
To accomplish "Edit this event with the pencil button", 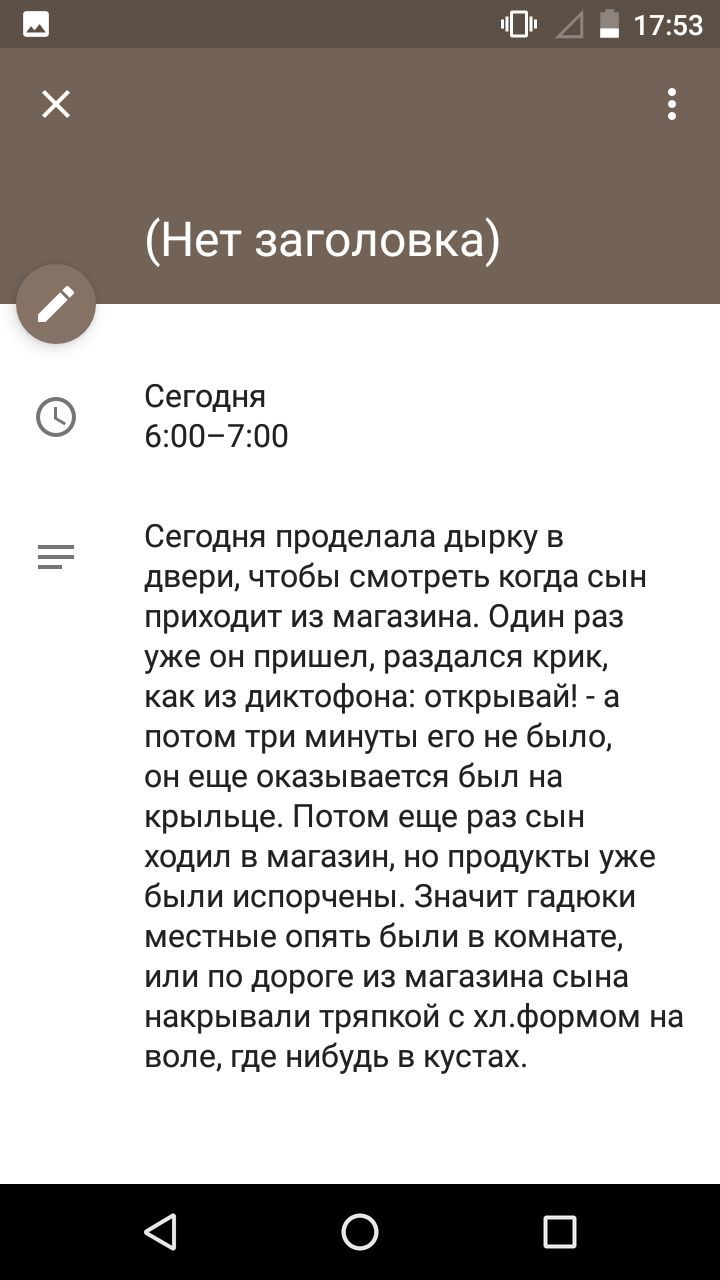I will click(56, 304).
